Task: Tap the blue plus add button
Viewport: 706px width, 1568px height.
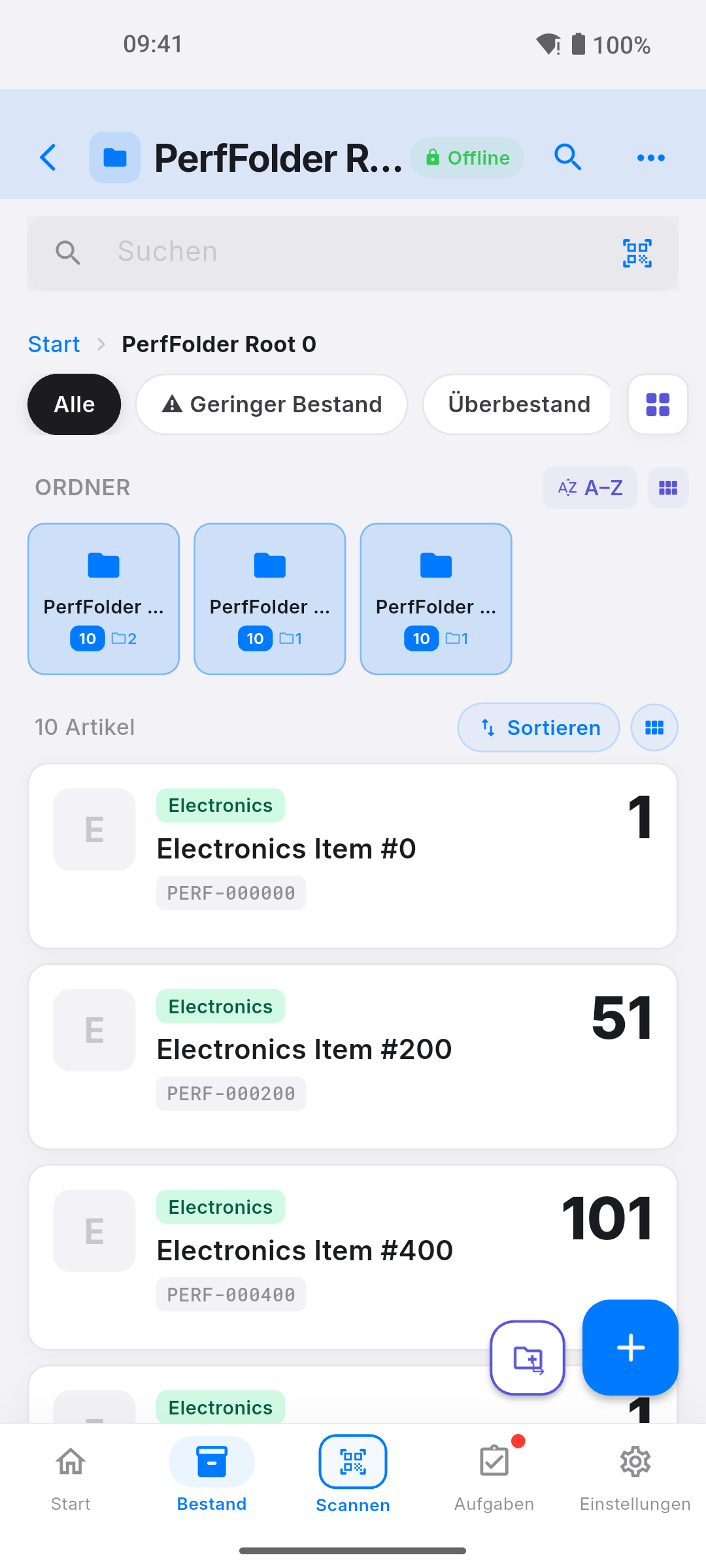Action: click(630, 1347)
